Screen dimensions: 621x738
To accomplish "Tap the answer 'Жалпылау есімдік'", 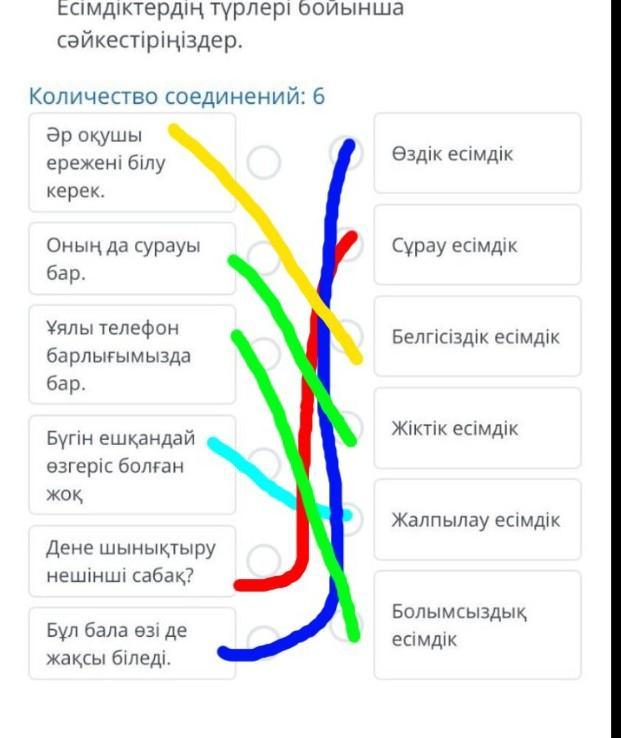I will tap(476, 520).
